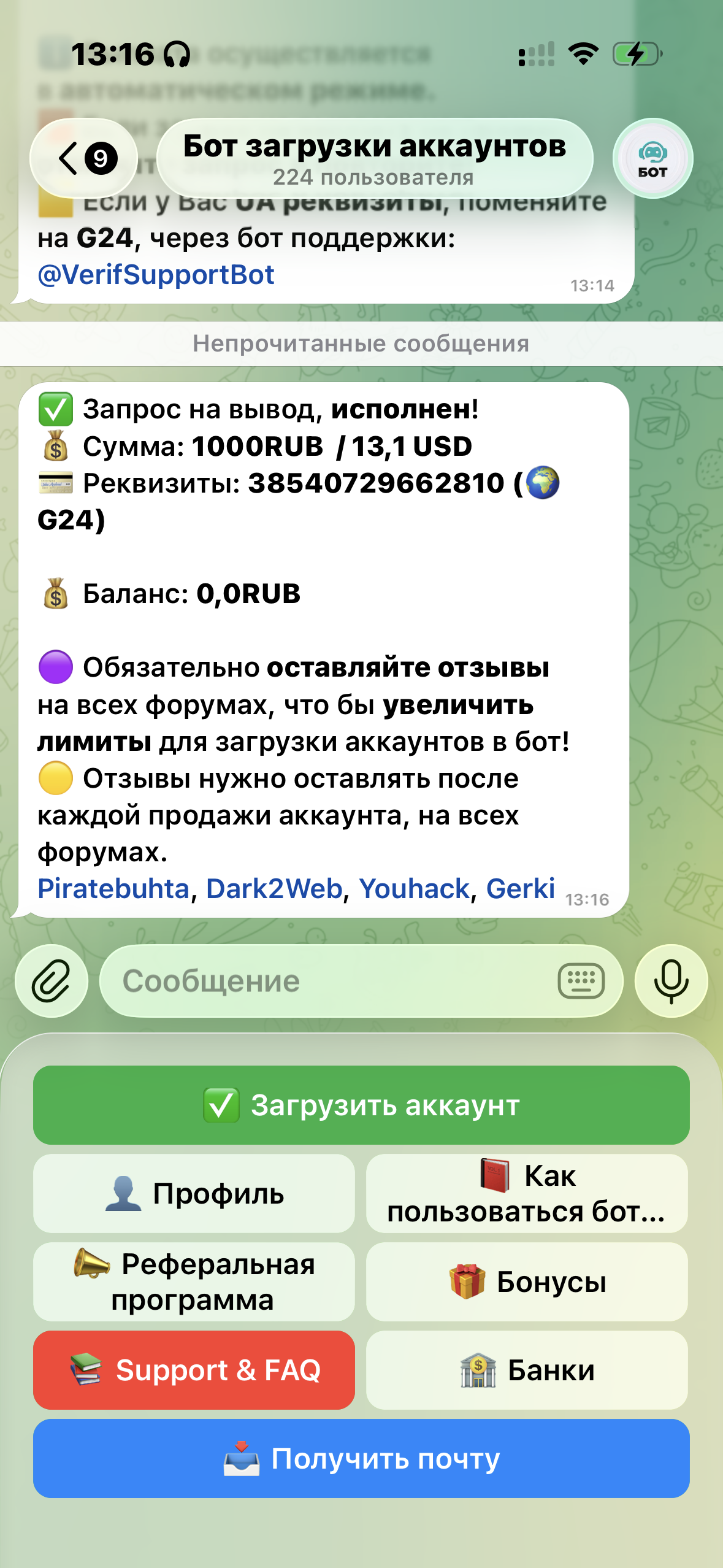This screenshot has width=723, height=1568.
Task: Tap the Получить почту button
Action: pyautogui.click(x=361, y=1458)
